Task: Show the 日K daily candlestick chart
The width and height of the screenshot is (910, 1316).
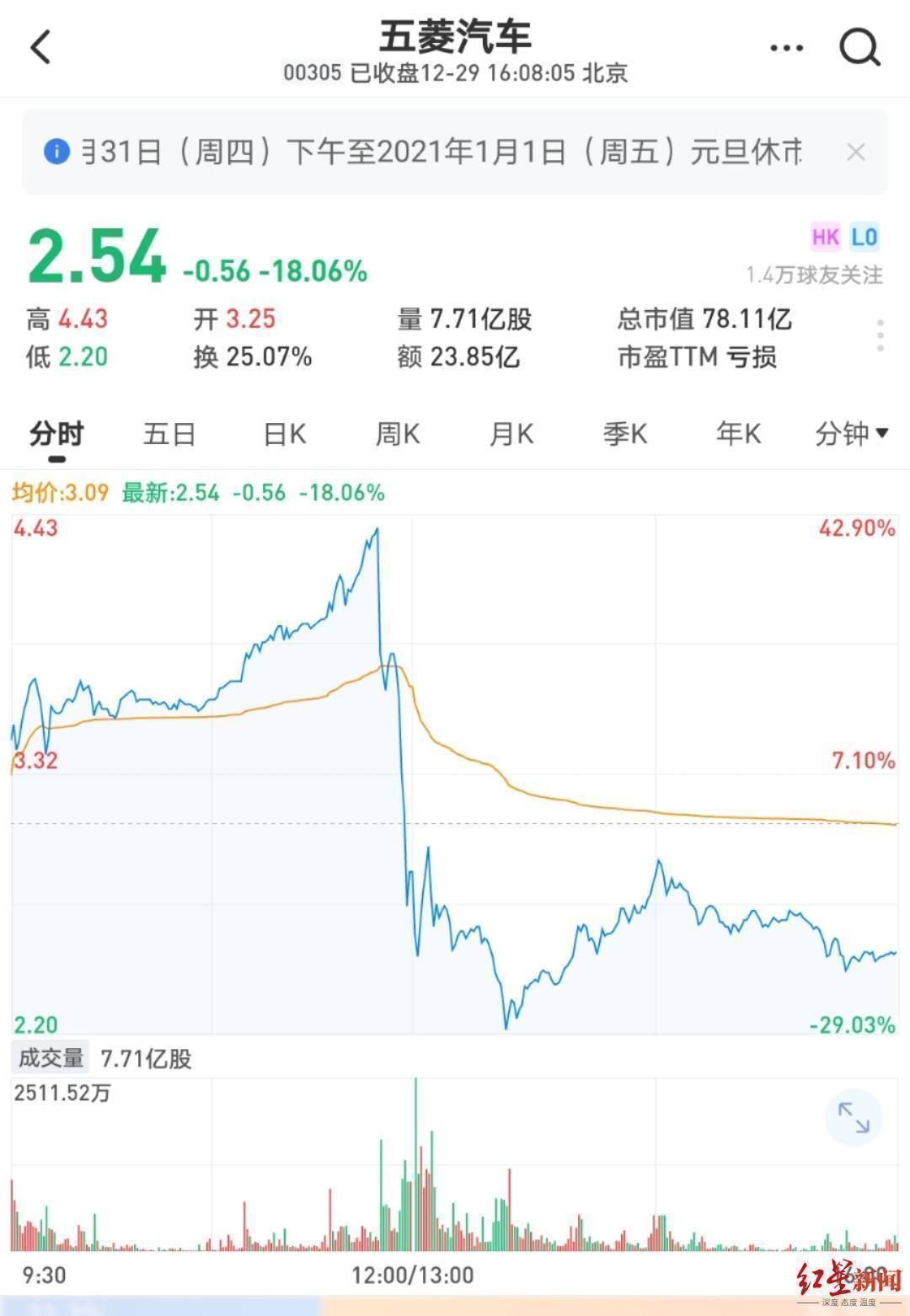Action: 285,435
